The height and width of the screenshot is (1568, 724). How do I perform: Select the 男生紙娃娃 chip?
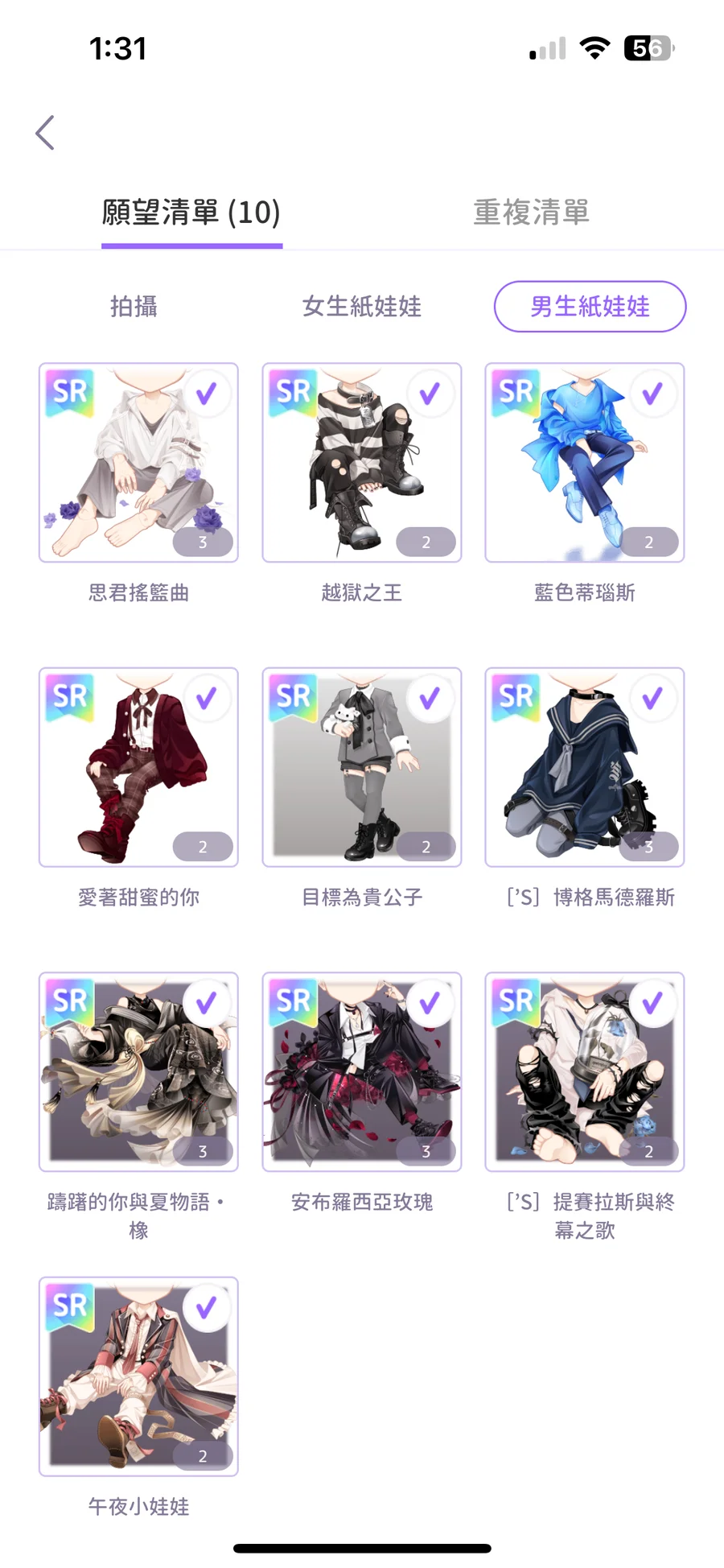(590, 307)
